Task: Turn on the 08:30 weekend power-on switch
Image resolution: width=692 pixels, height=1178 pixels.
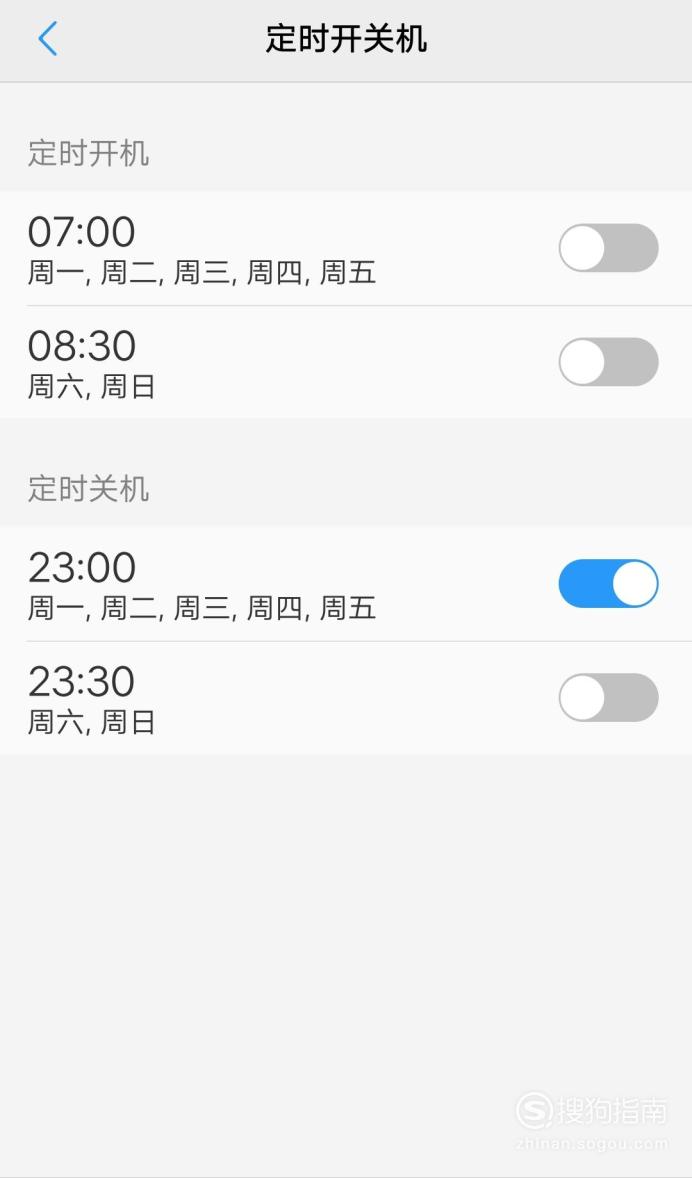Action: [x=608, y=362]
